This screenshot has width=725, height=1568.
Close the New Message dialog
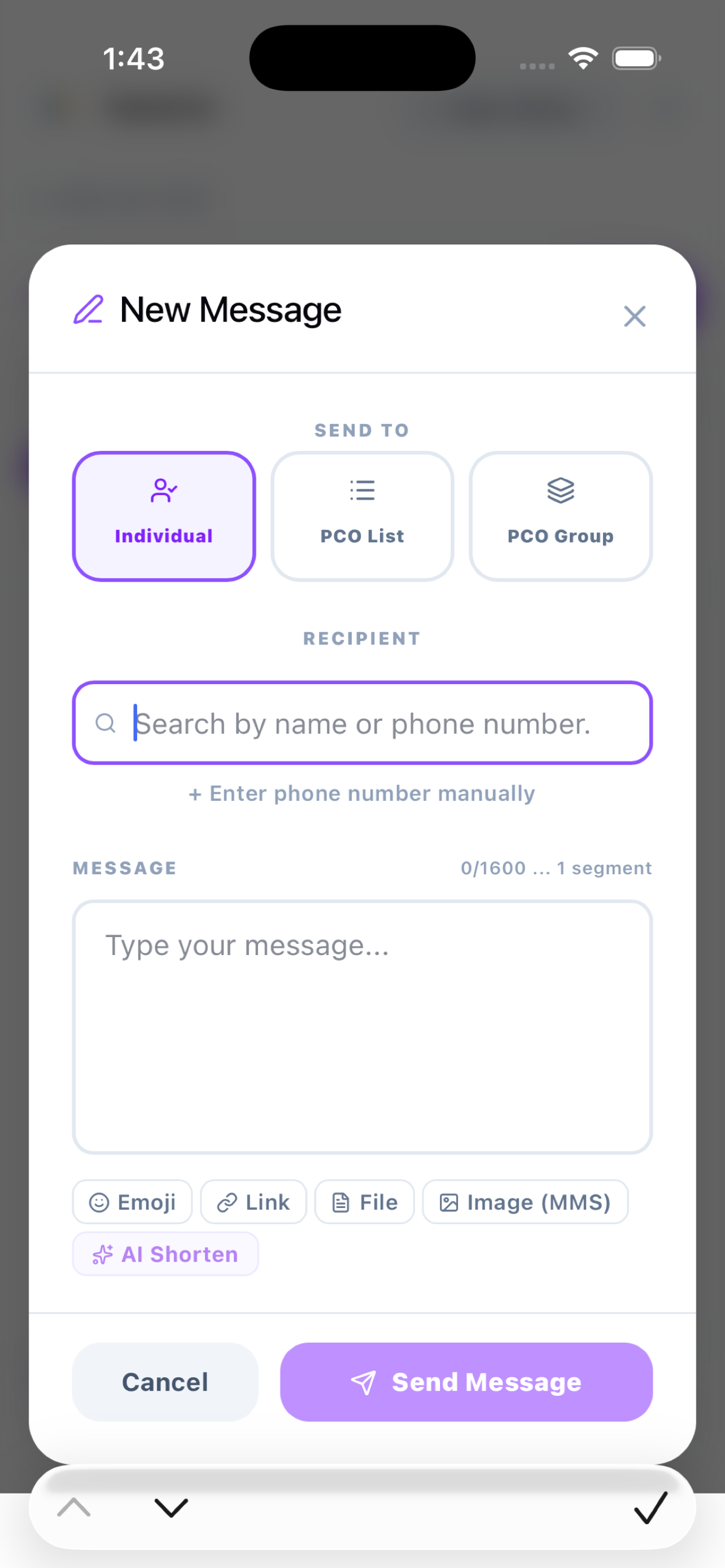coord(634,316)
